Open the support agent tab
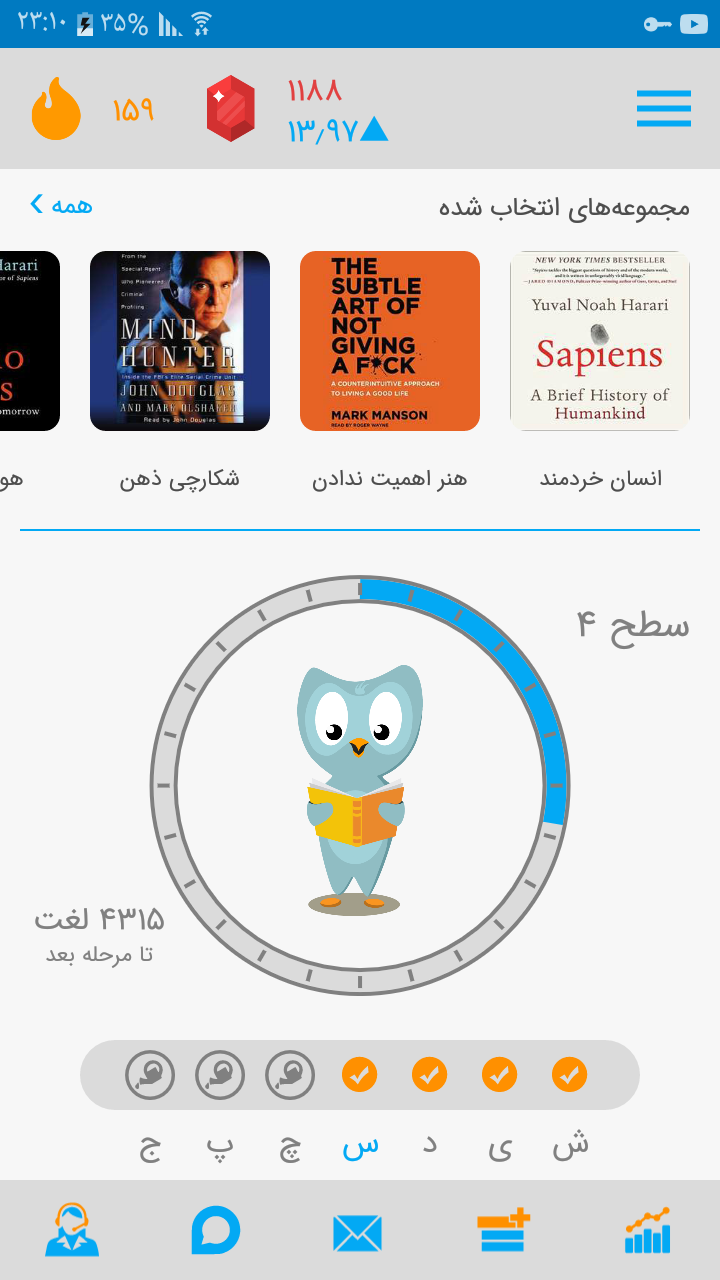This screenshot has width=720, height=1280. tap(72, 1230)
